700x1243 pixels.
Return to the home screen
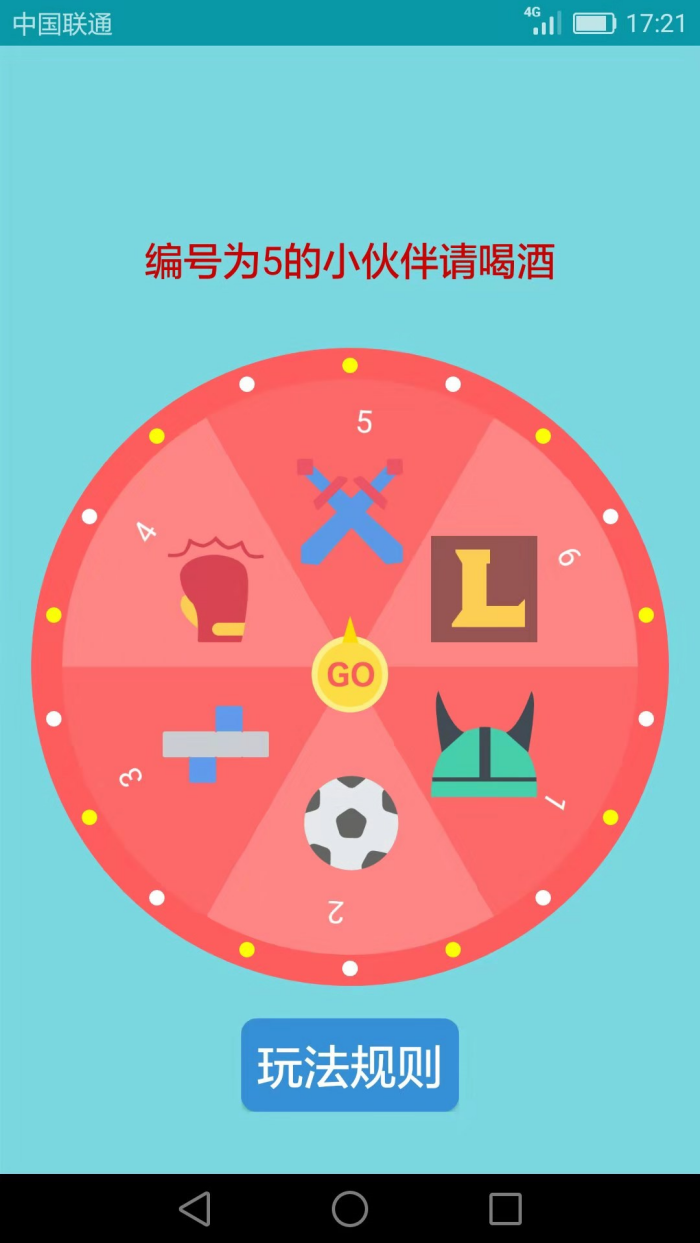[x=350, y=1209]
